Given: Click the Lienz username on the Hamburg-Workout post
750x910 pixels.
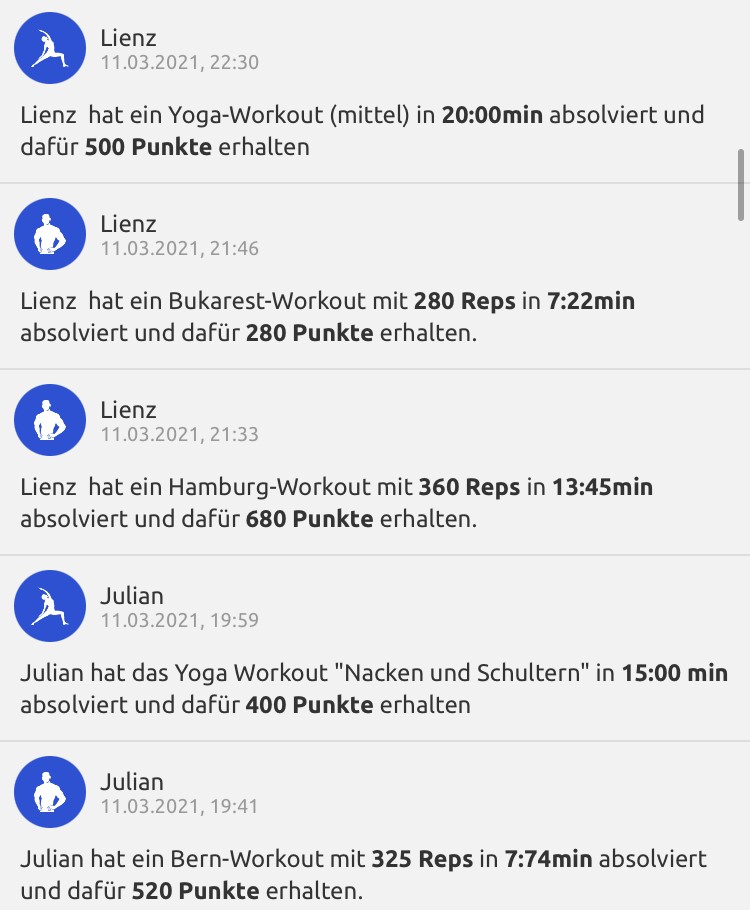Looking at the screenshot, I should click(x=128, y=410).
